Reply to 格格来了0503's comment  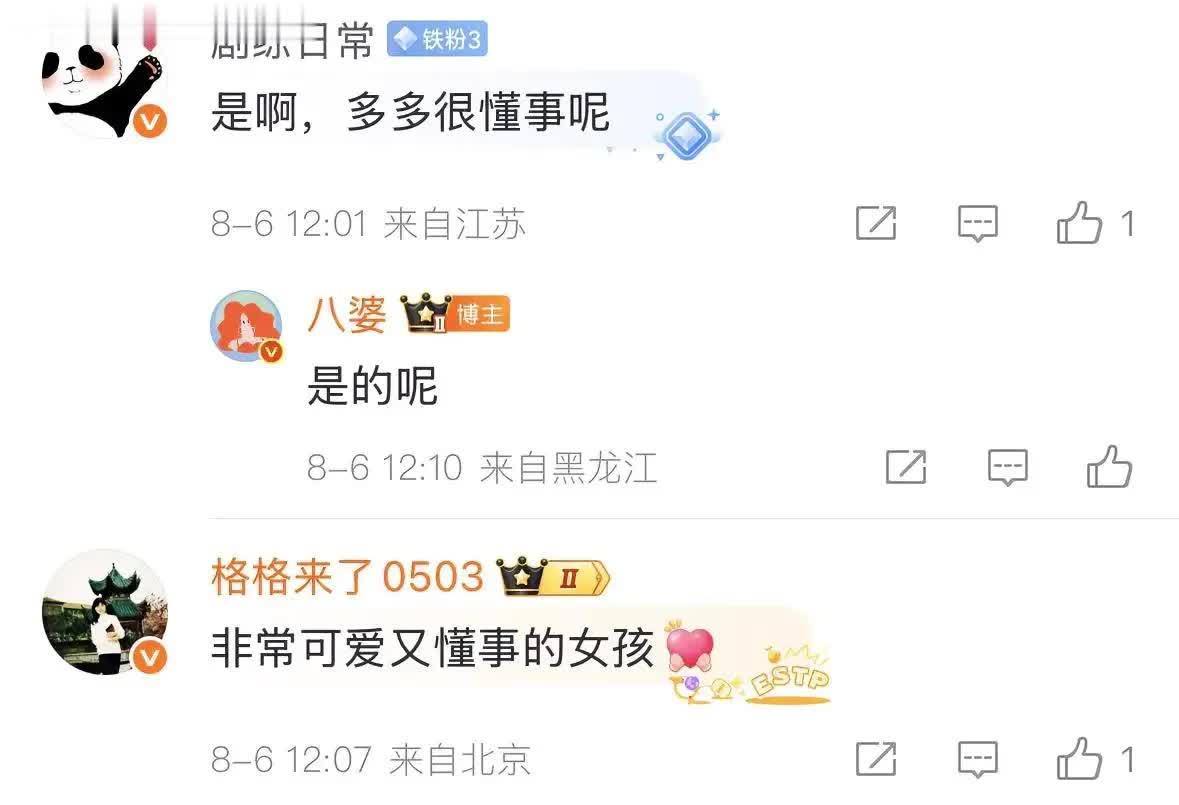[977, 760]
